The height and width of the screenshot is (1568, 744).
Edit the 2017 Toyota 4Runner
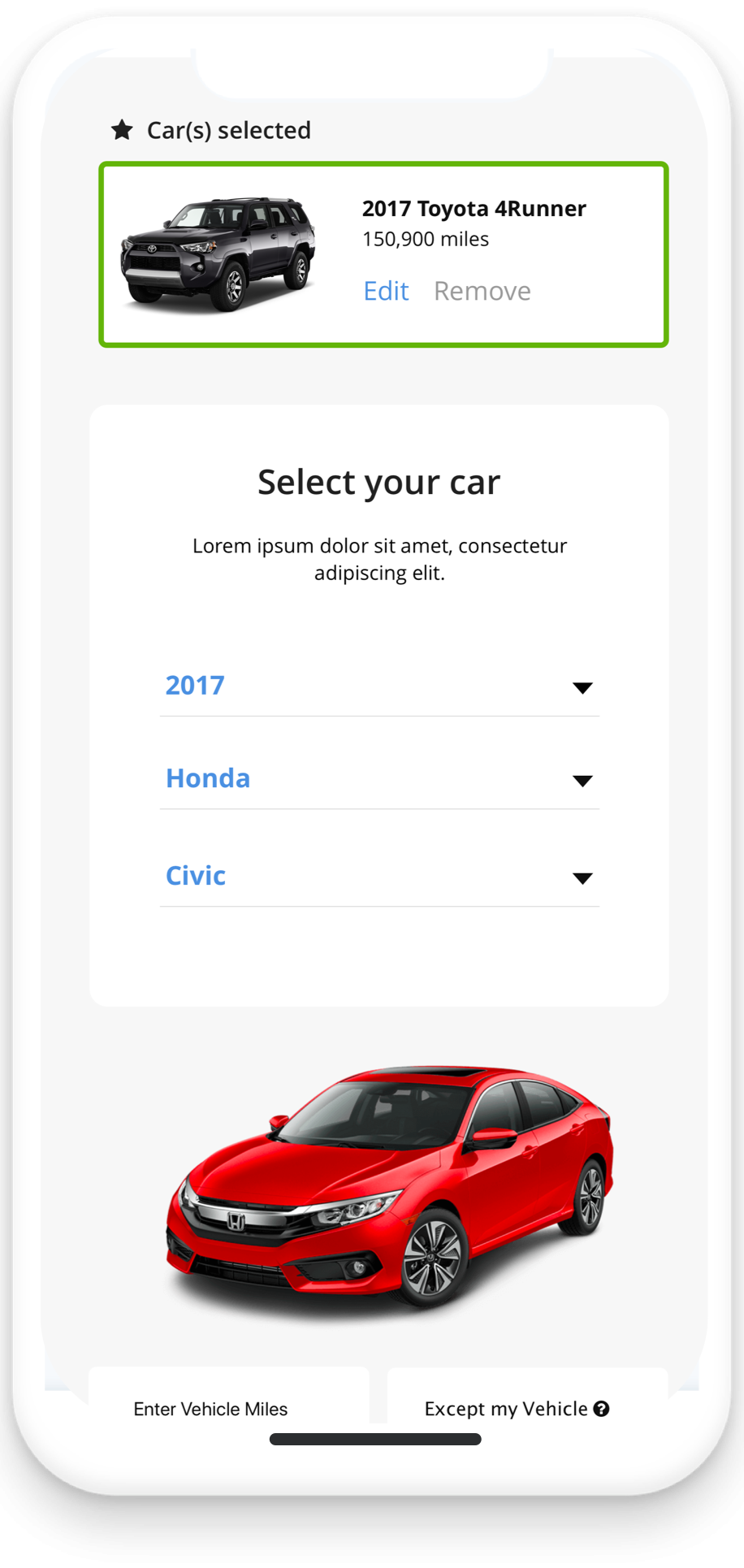(x=386, y=291)
